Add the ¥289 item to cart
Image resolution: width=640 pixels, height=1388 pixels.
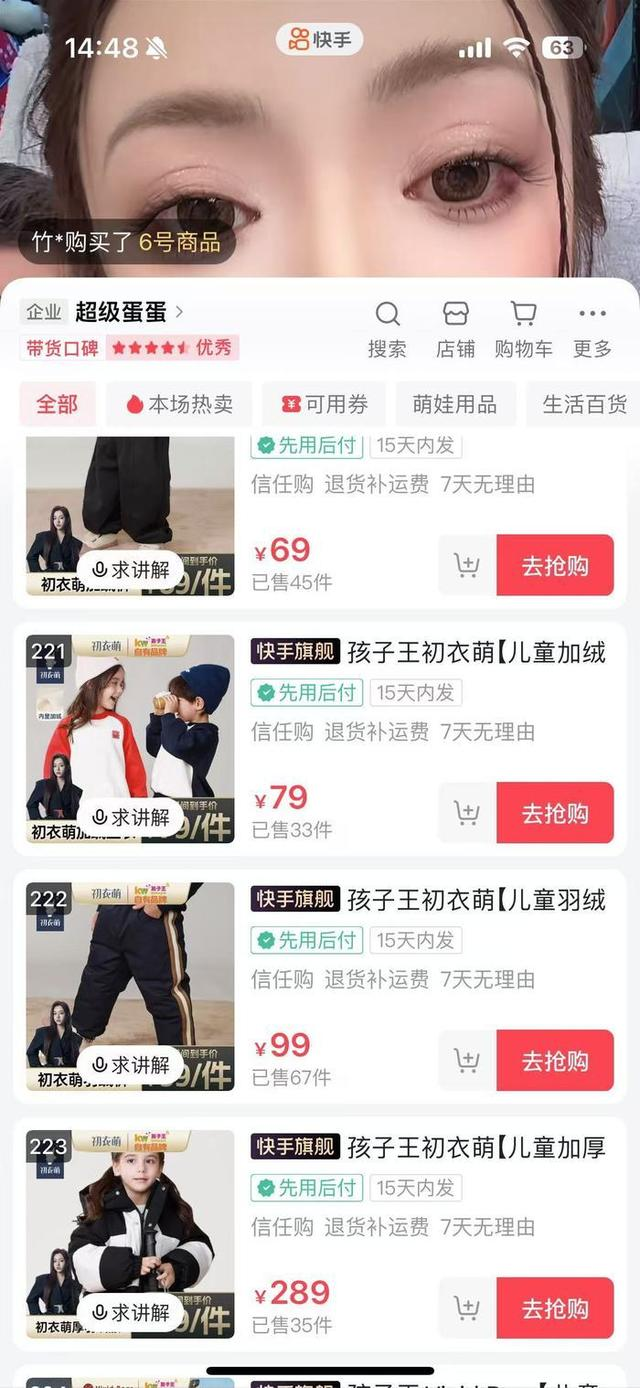pyautogui.click(x=467, y=1308)
